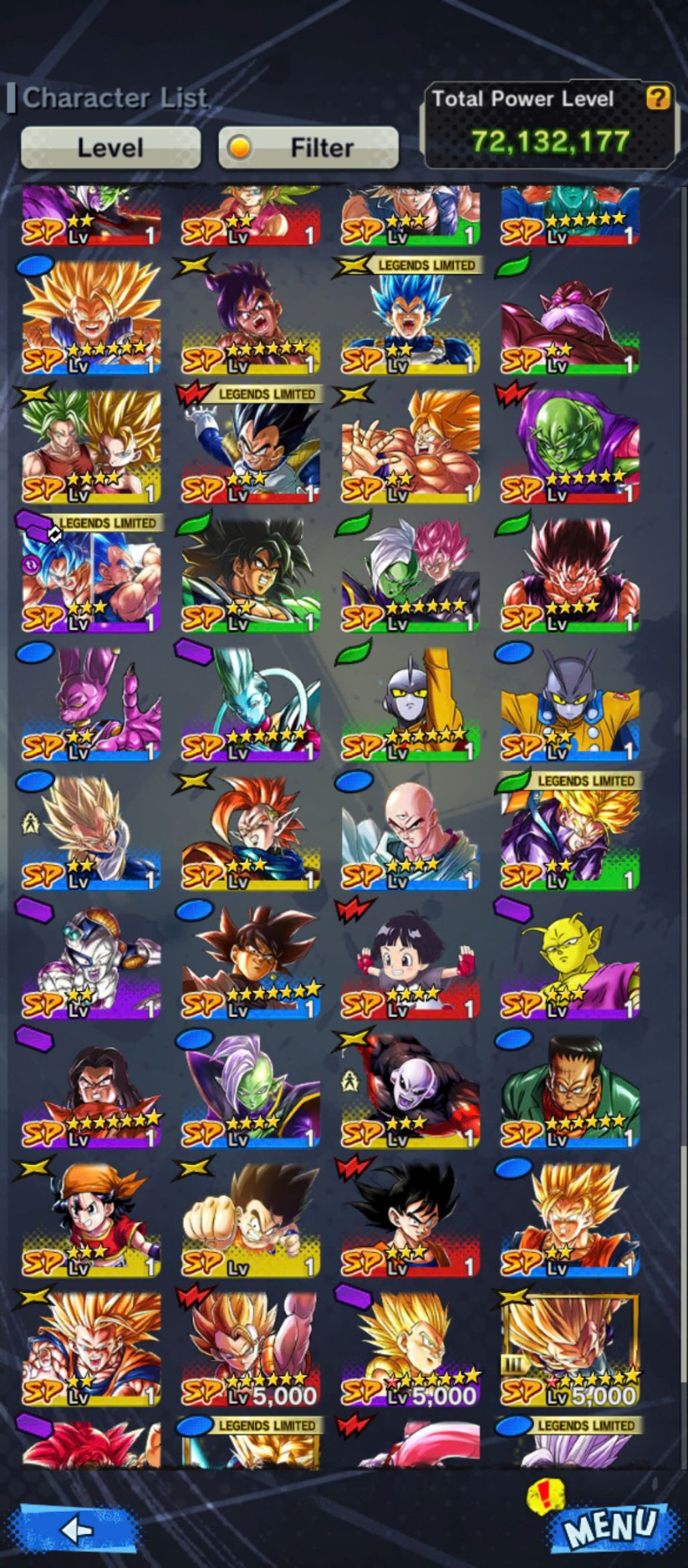
Task: Open the Pan with orange bandana card
Action: click(x=91, y=1220)
